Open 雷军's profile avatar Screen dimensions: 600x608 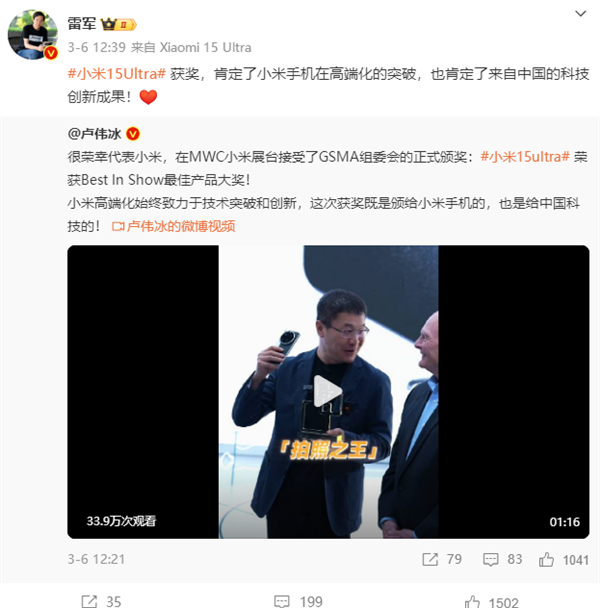coord(31,35)
